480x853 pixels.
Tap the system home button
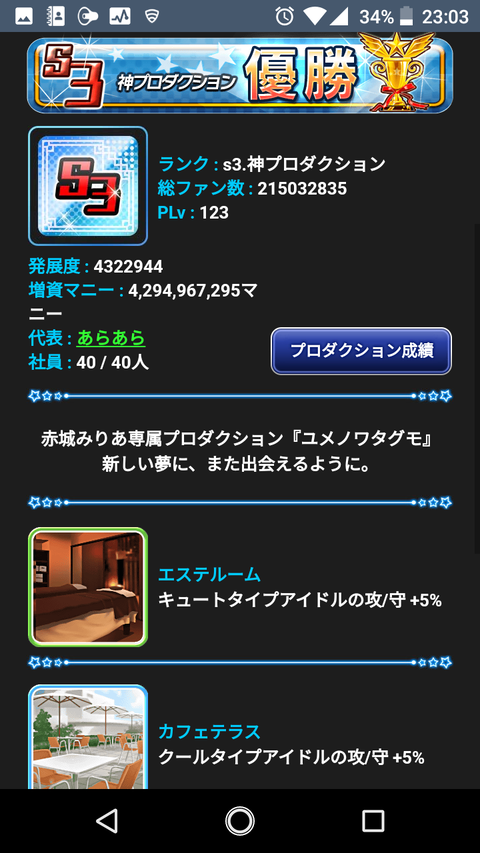tap(240, 821)
